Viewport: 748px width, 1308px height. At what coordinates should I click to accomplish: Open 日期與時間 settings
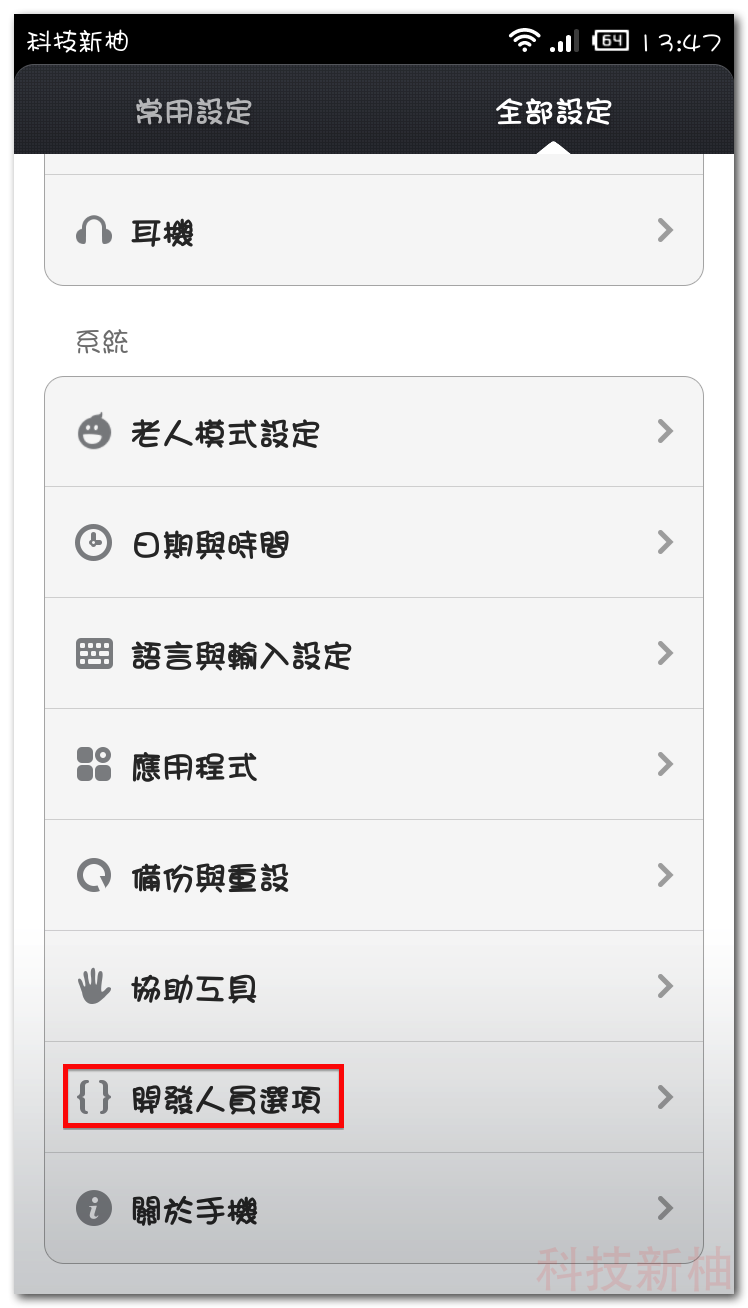374,543
